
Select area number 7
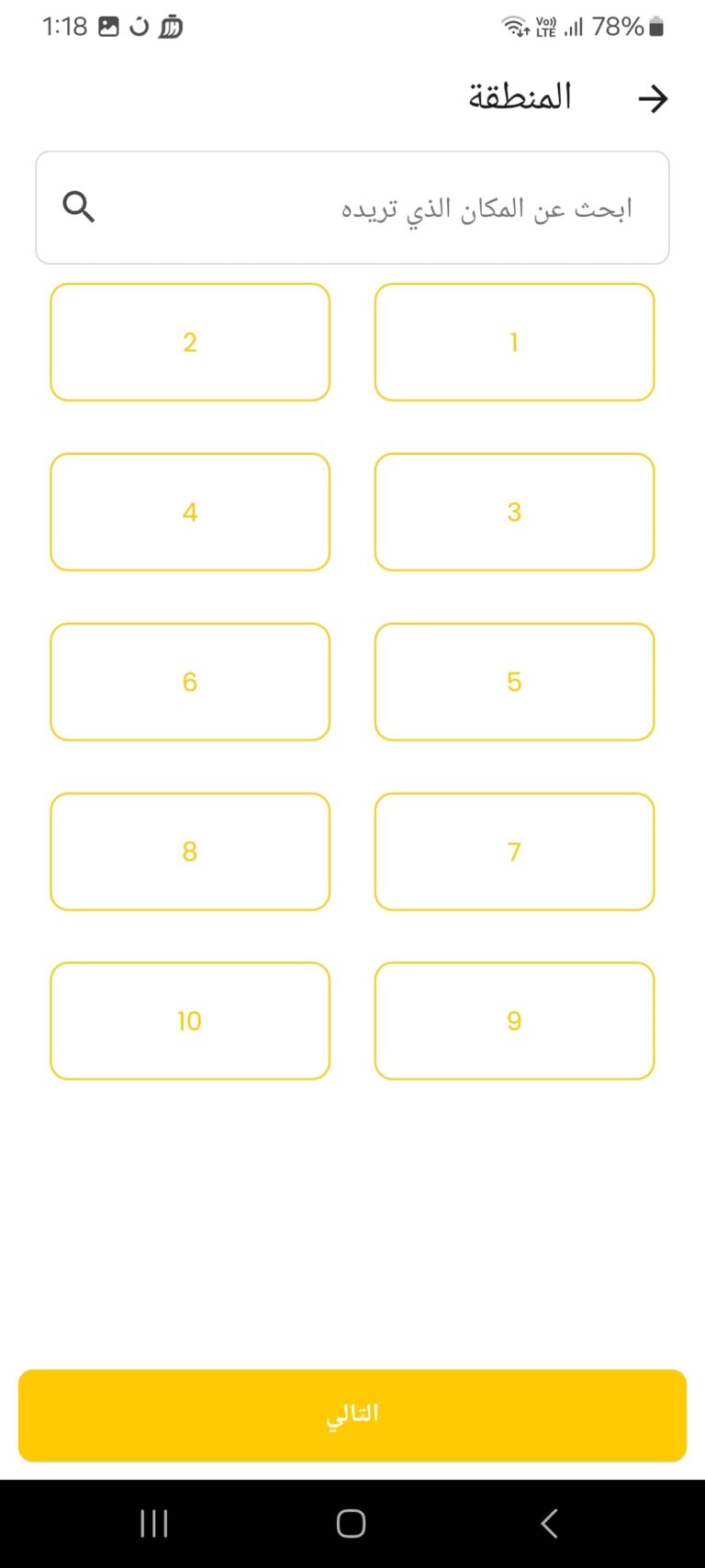pos(514,852)
